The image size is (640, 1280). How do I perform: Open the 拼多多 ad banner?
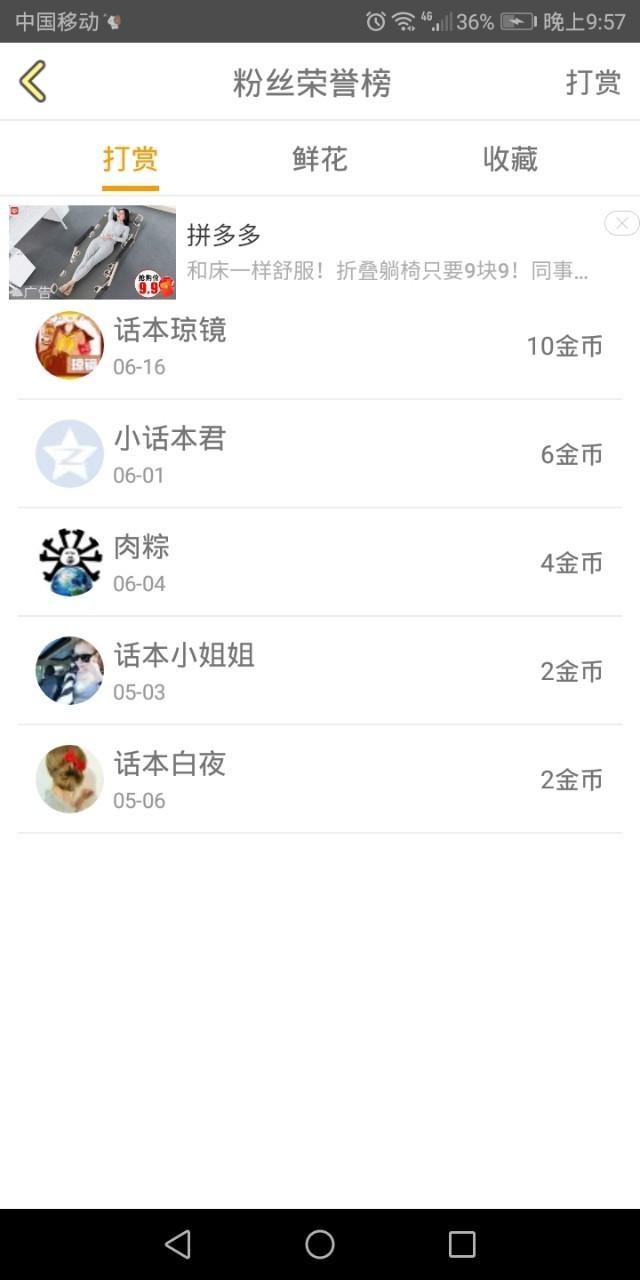320,252
